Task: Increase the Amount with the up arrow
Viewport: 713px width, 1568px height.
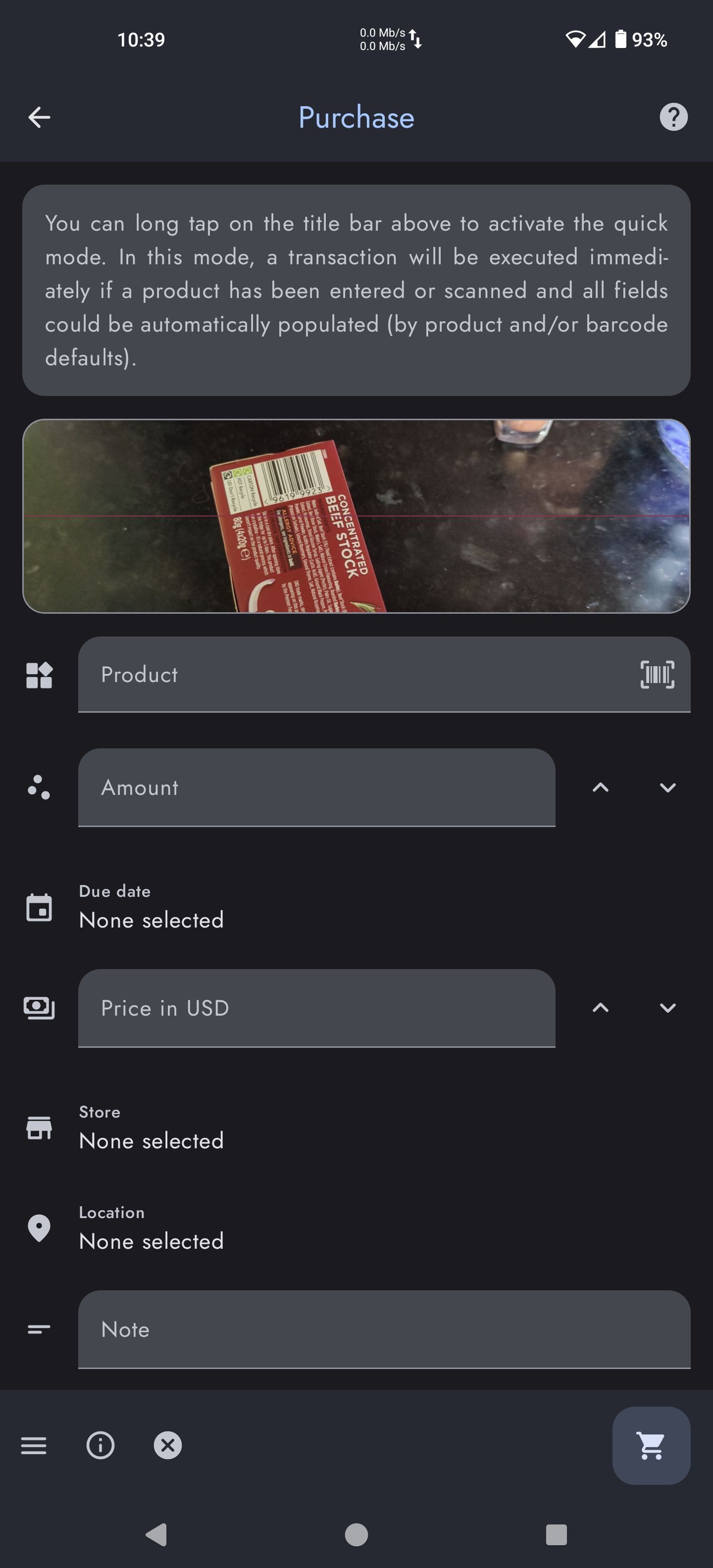Action: click(x=601, y=787)
